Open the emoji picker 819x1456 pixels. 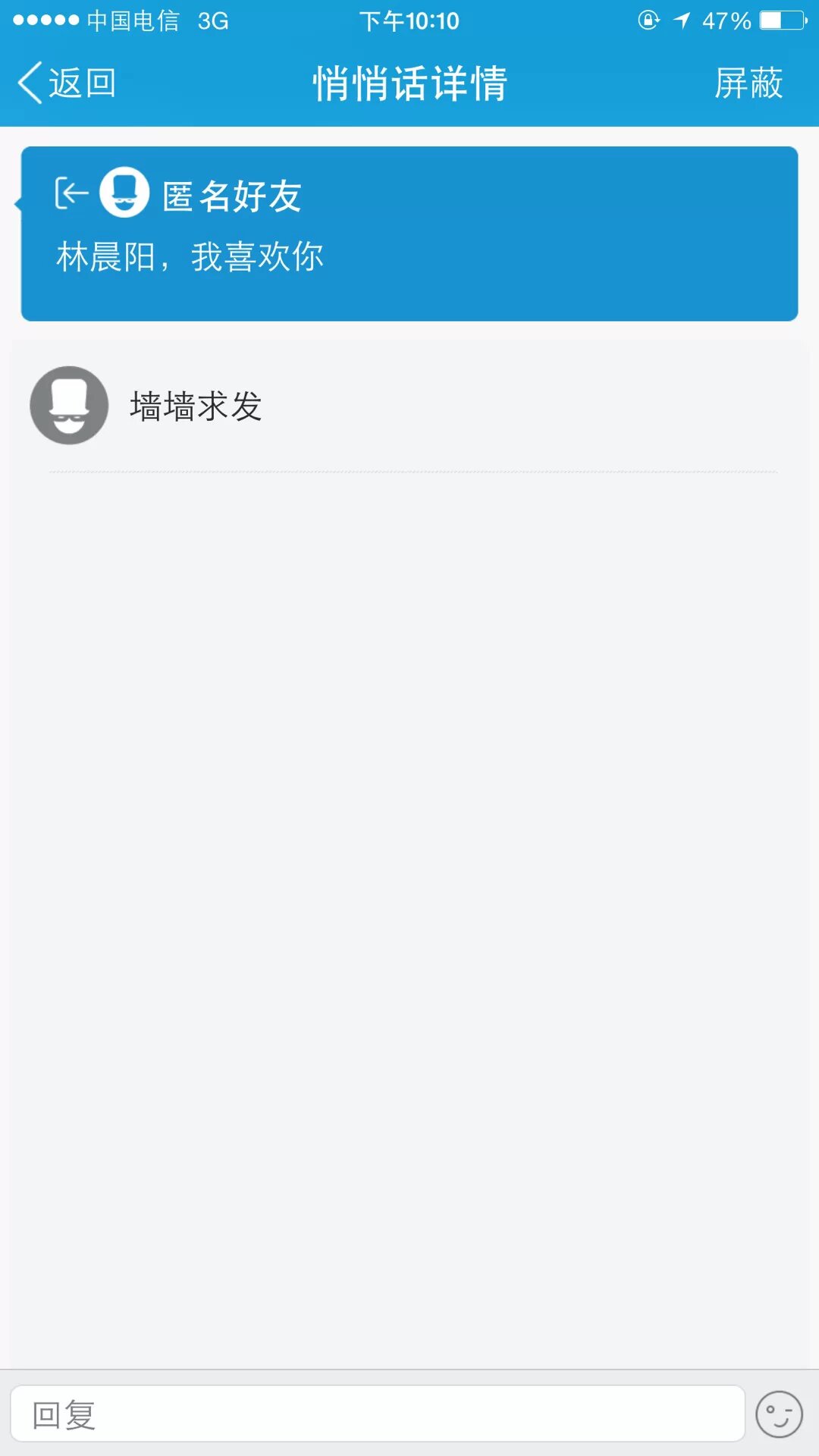[779, 1414]
